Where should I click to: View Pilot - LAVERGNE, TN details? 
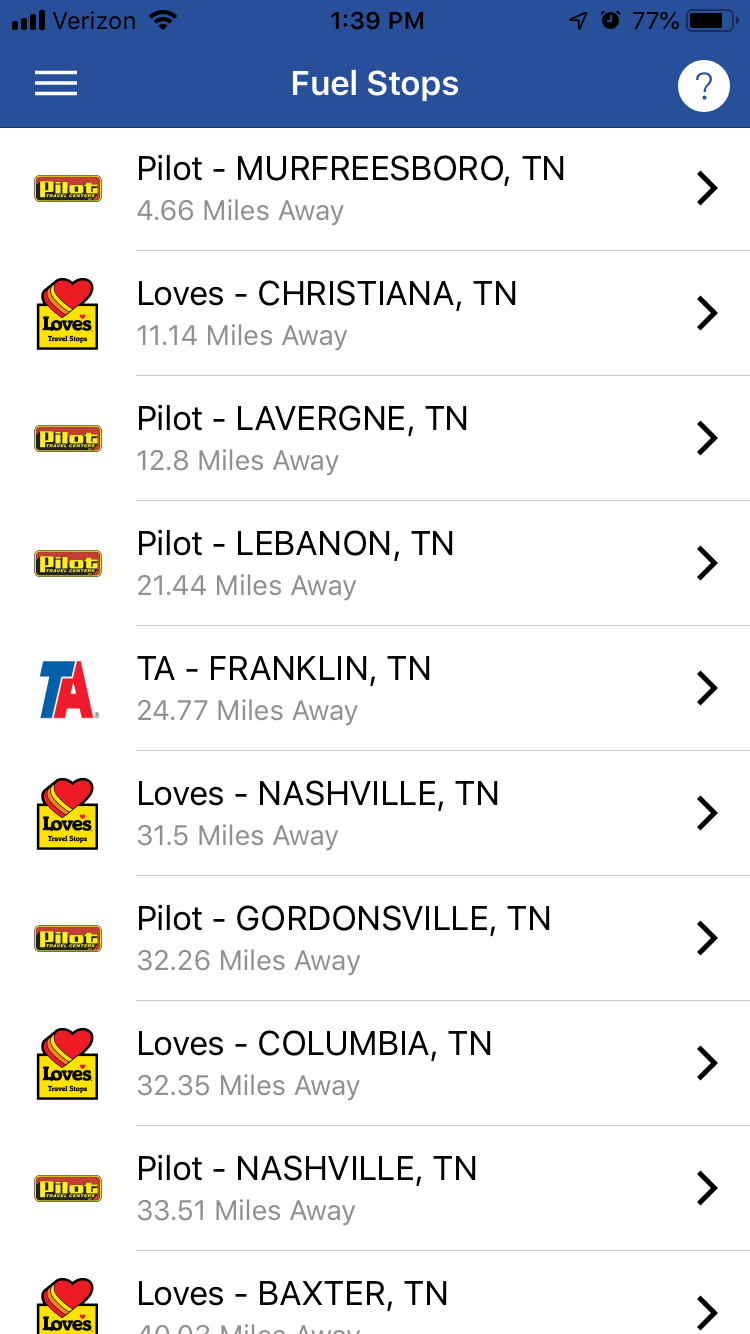pyautogui.click(x=375, y=438)
